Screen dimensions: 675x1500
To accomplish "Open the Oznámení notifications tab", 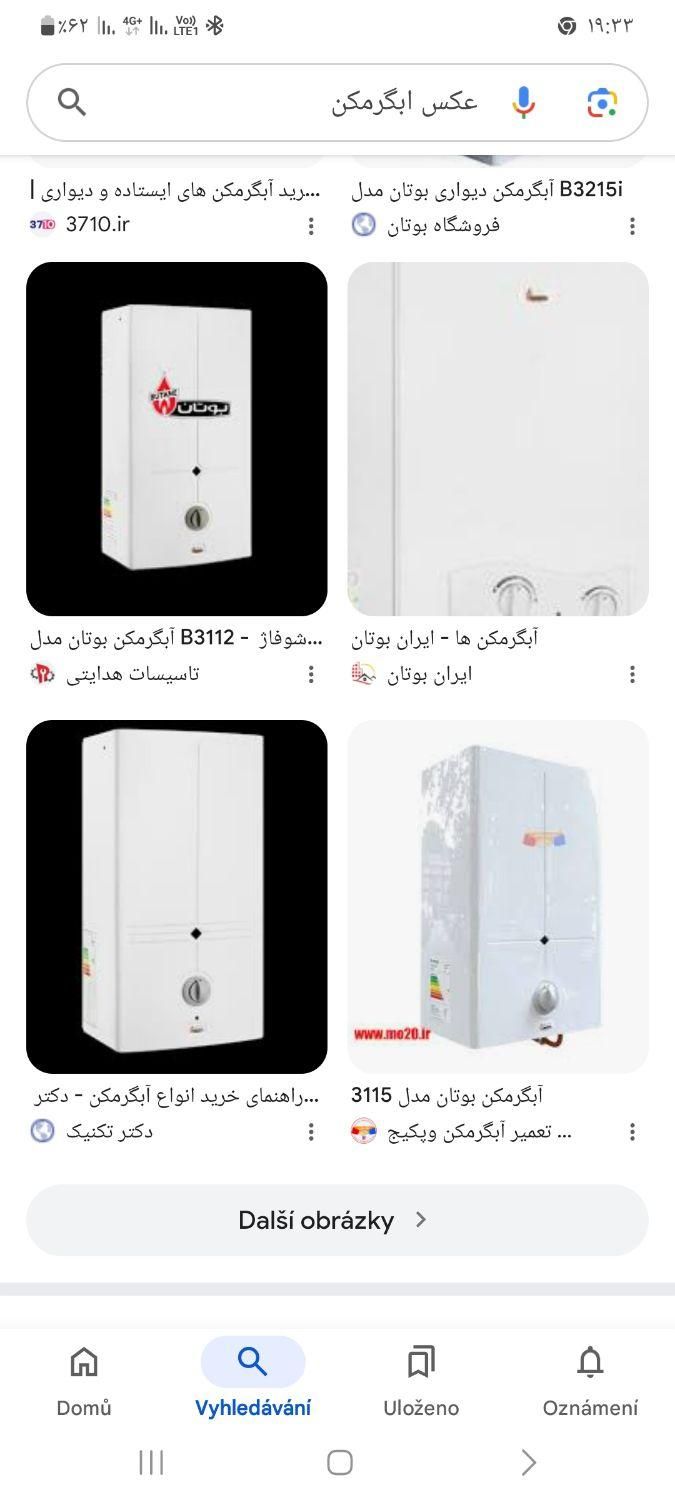I will 590,1380.
